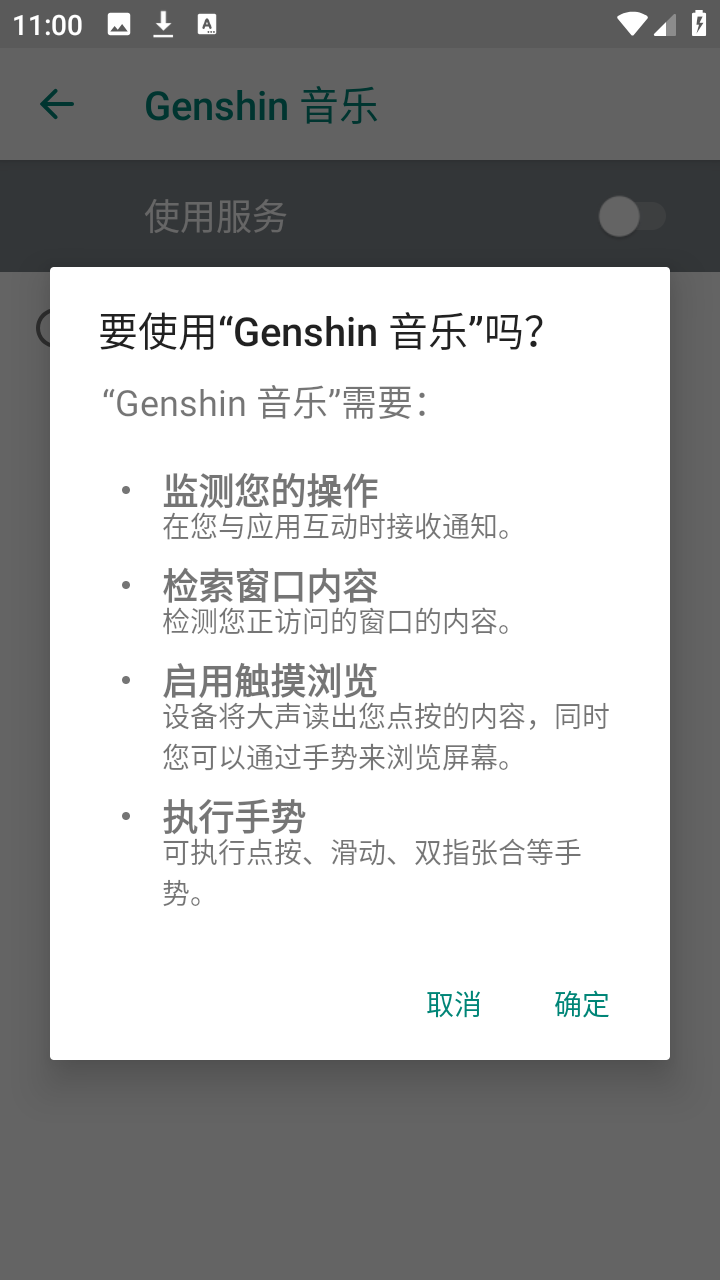Tap the circular checkbox behind the dialog
Screen dimensions: 720x1280
pyautogui.click(x=43, y=327)
